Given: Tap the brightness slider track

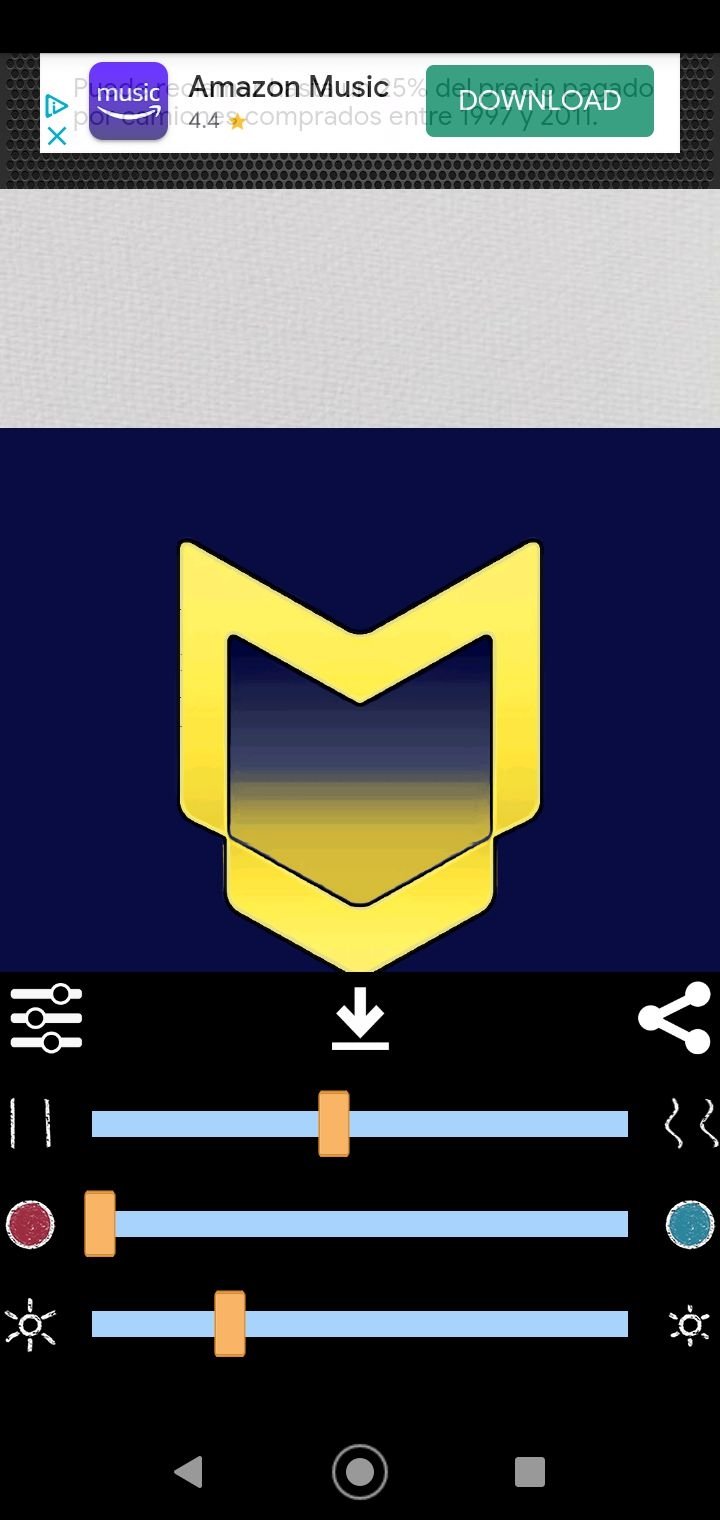Looking at the screenshot, I should (360, 1324).
